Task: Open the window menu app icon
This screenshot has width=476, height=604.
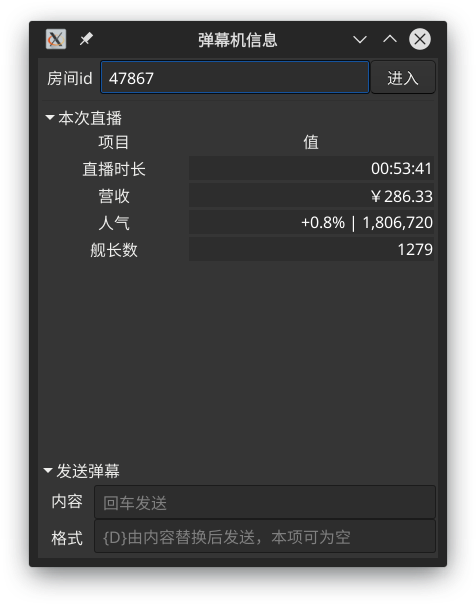Action: tap(56, 39)
